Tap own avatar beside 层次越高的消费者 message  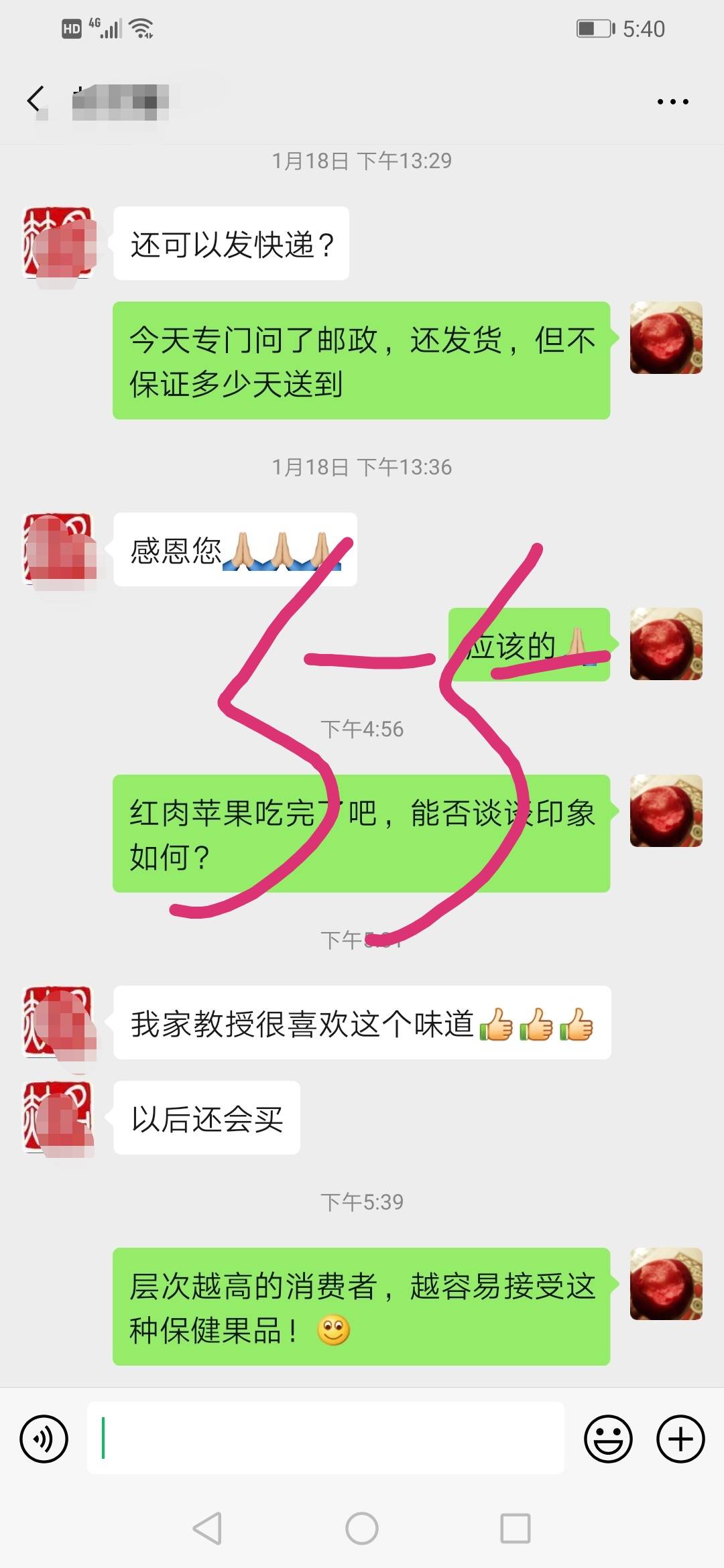point(666,1284)
